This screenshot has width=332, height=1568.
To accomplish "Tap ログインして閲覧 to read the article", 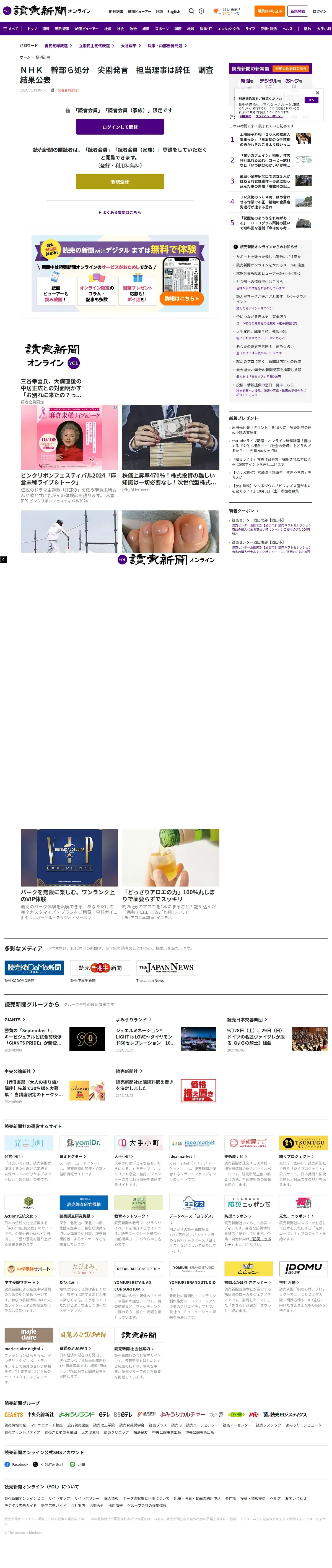I will [120, 127].
